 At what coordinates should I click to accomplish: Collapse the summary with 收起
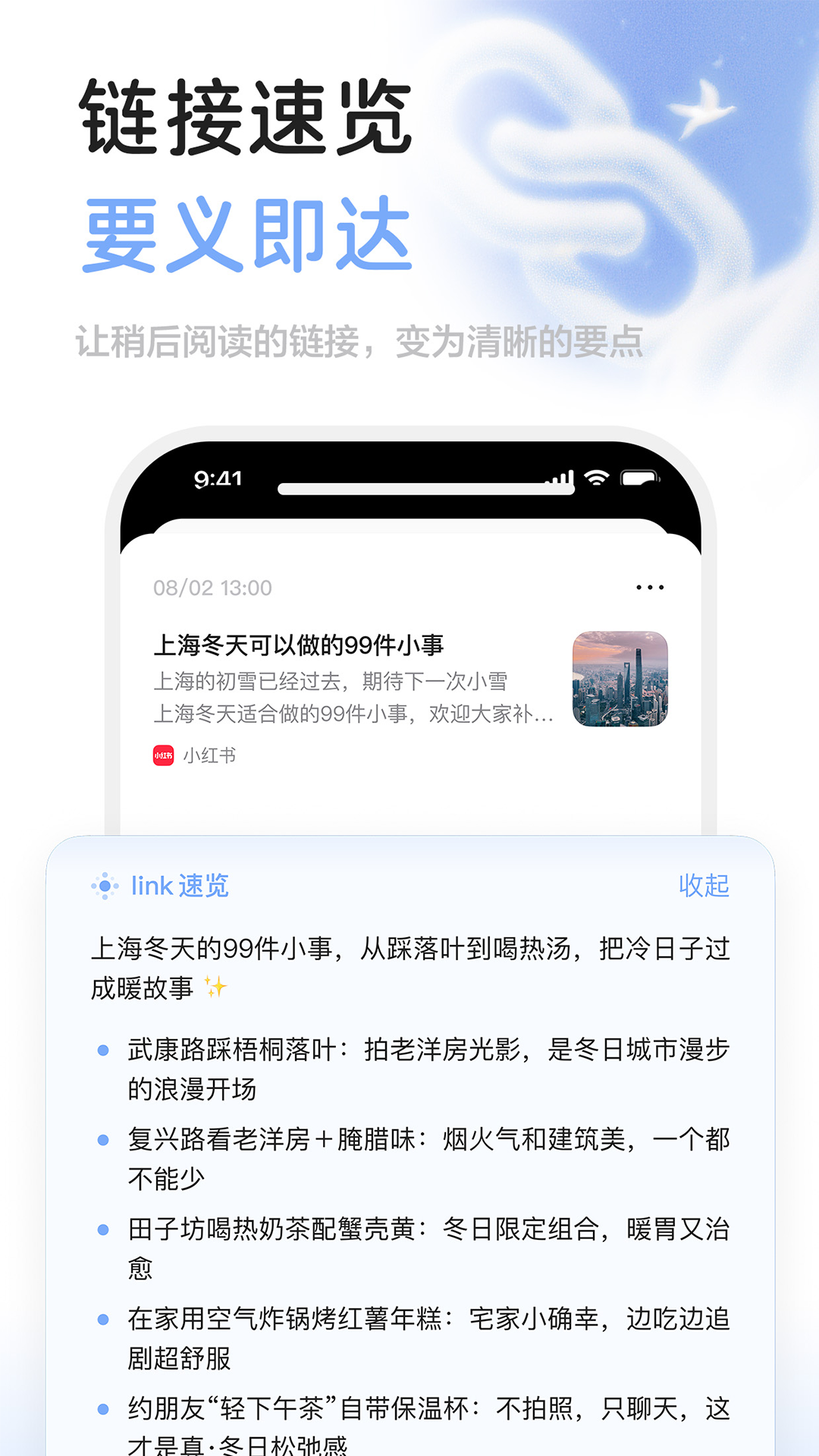[x=703, y=886]
